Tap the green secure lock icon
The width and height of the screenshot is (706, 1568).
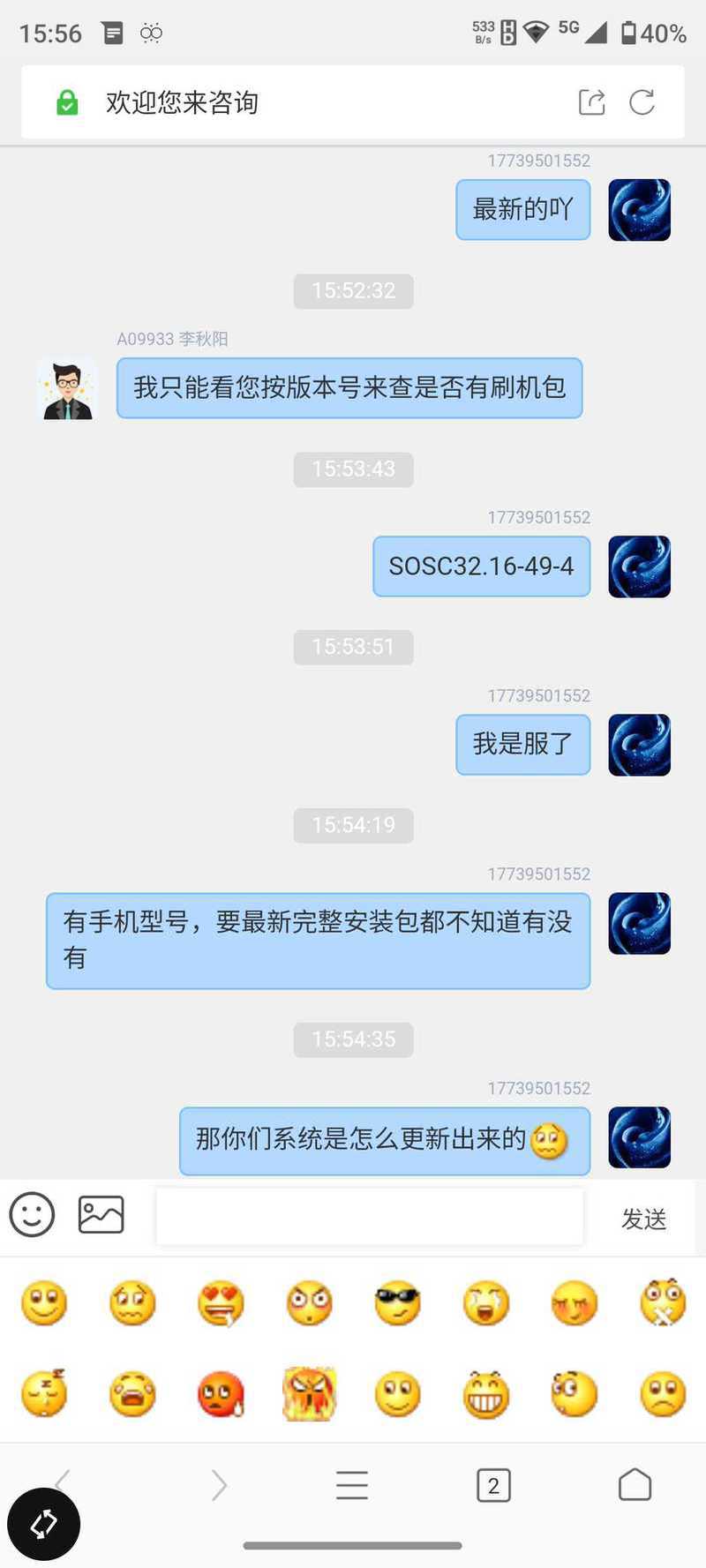(67, 102)
